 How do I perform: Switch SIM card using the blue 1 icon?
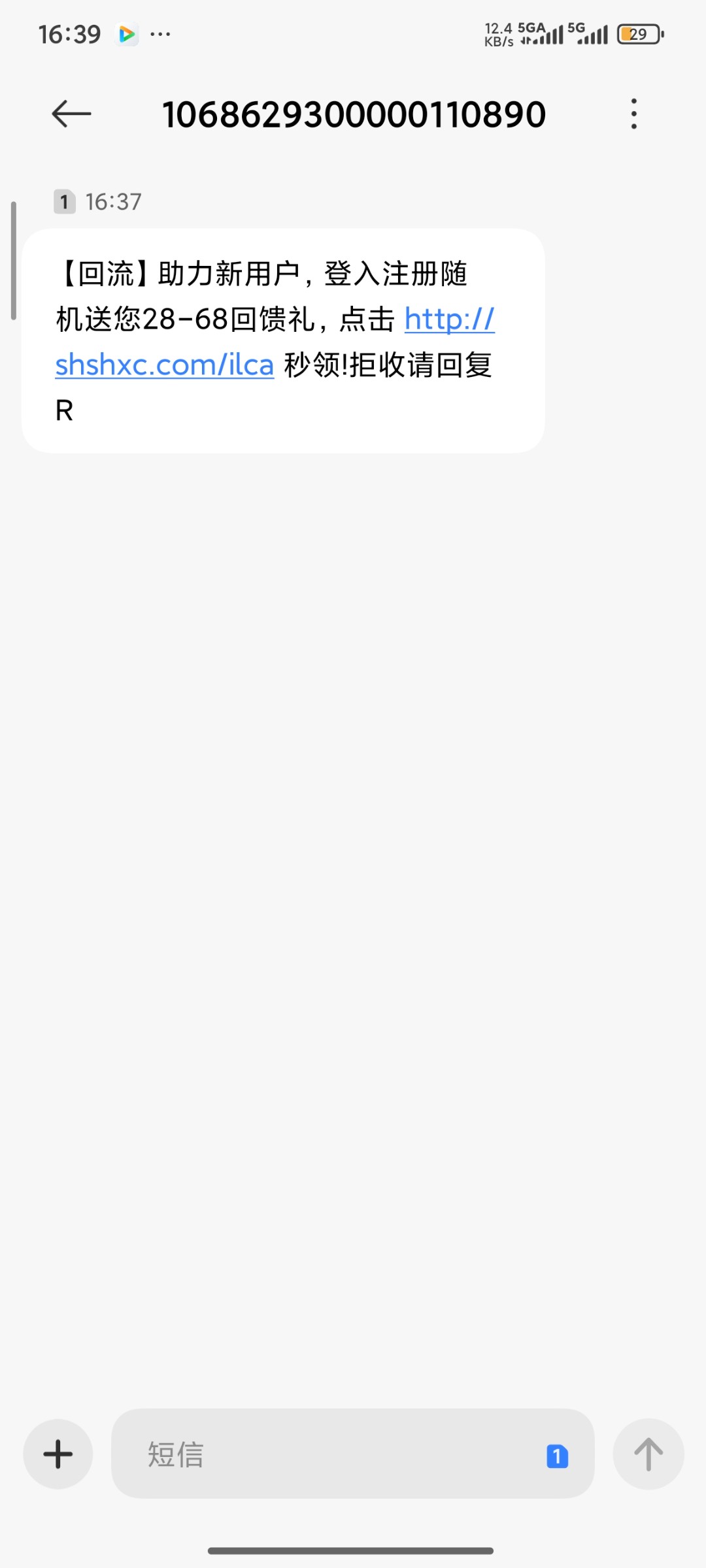point(557,1456)
